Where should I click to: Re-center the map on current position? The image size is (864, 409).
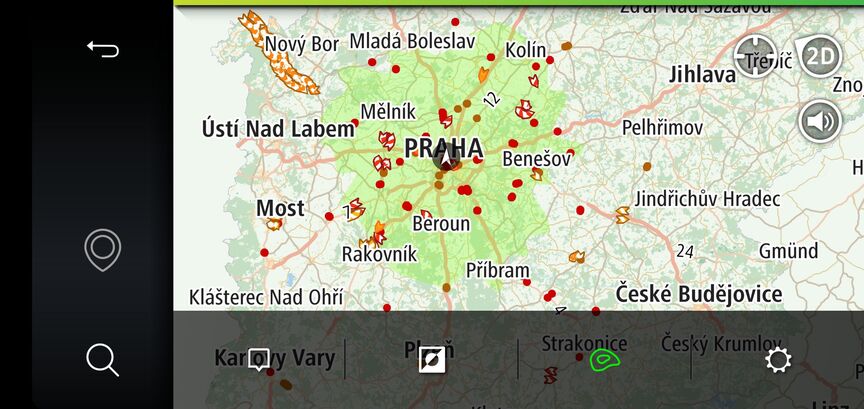(x=757, y=55)
